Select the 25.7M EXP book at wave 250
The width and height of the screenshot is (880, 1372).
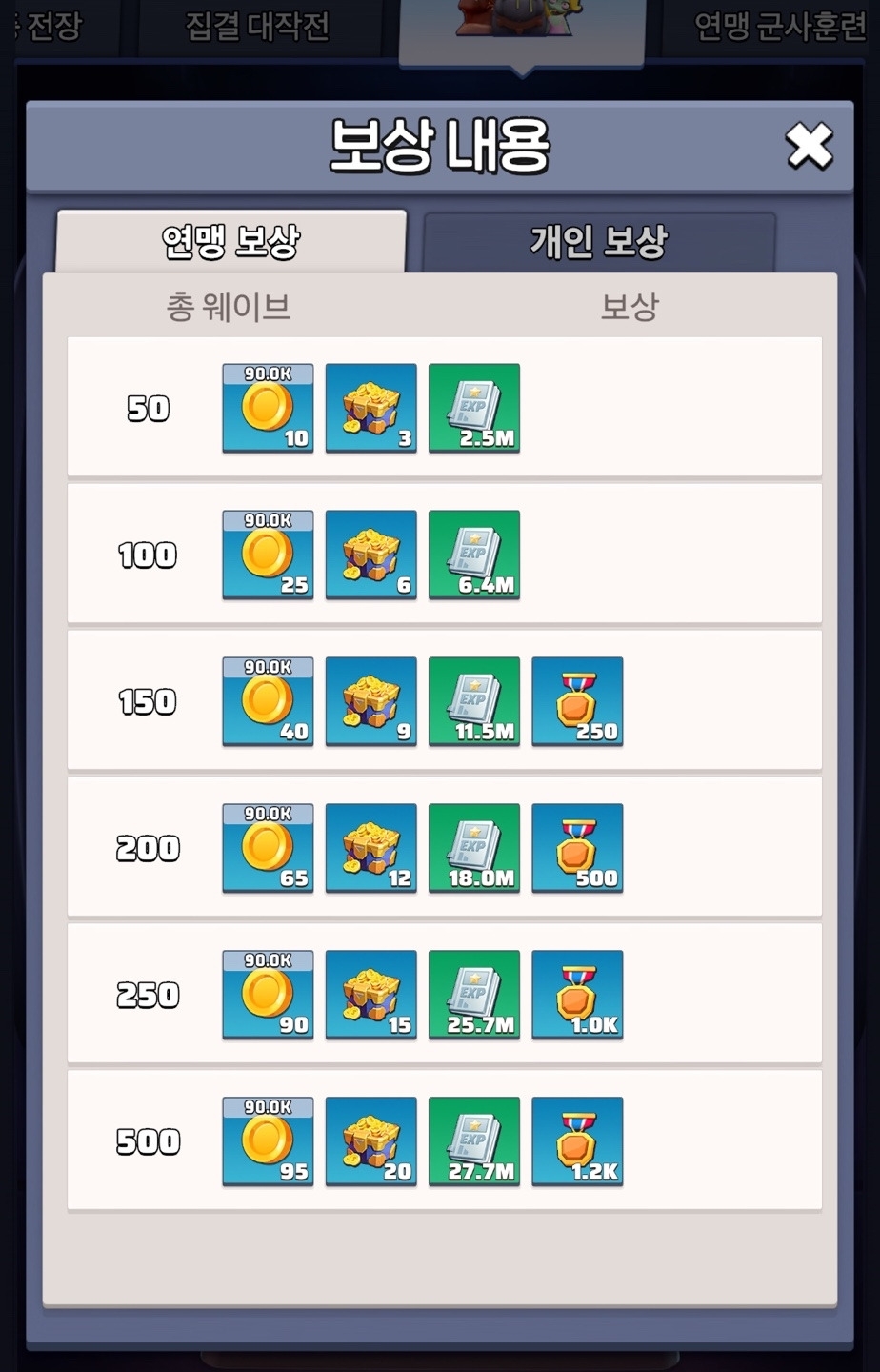(x=474, y=995)
